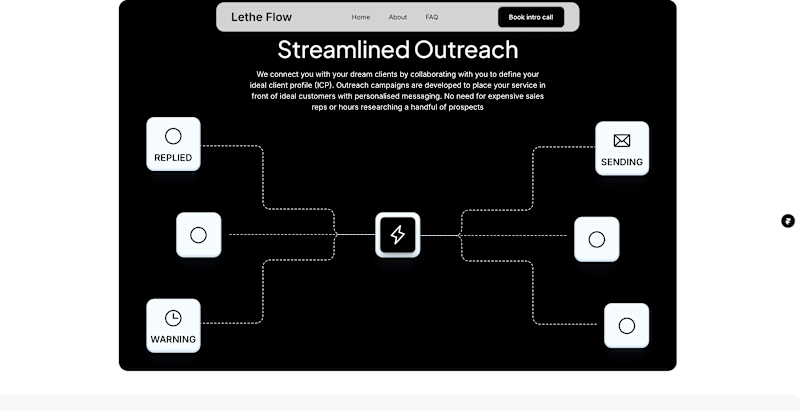This screenshot has height=411, width=800.
Task: Tap Book intro call button
Action: (530, 17)
